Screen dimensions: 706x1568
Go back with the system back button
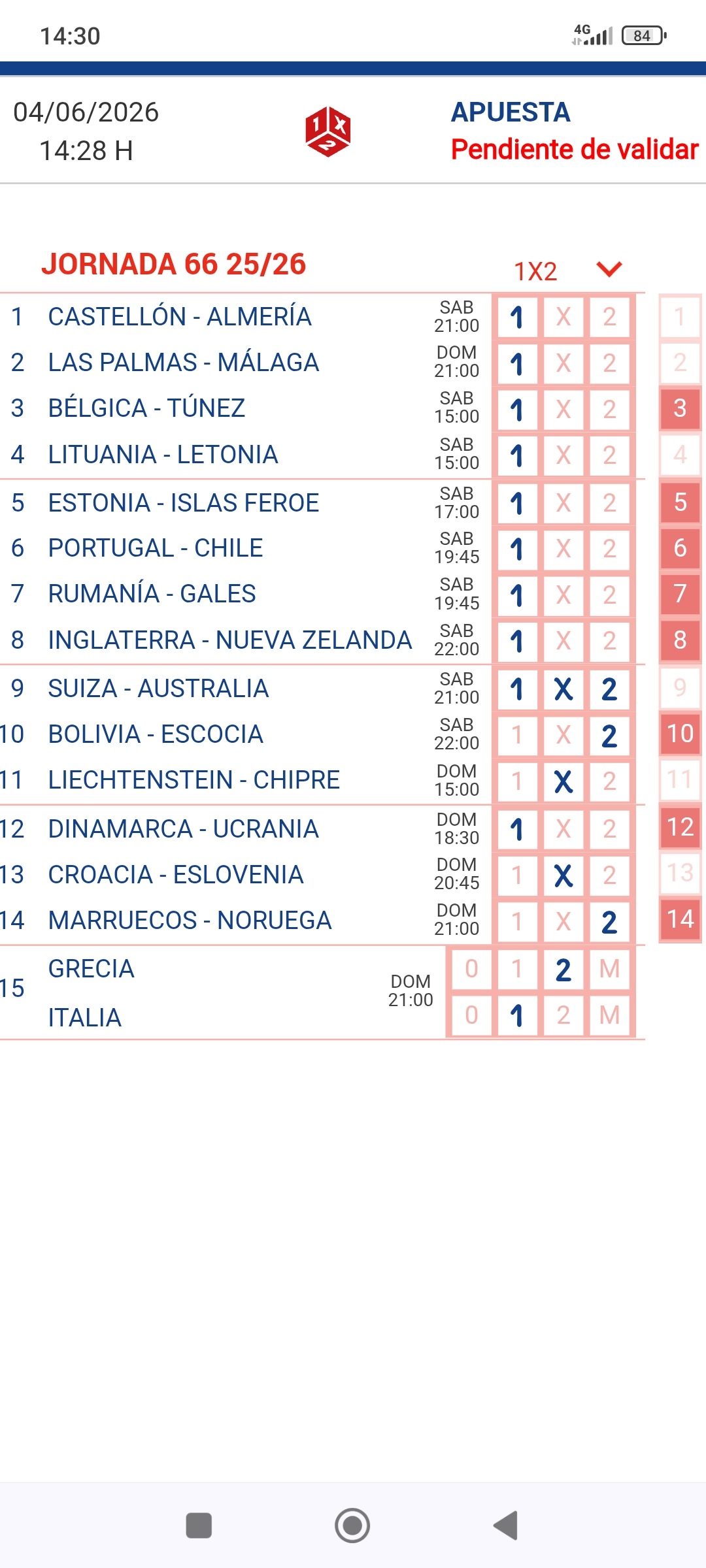pyautogui.click(x=505, y=1526)
